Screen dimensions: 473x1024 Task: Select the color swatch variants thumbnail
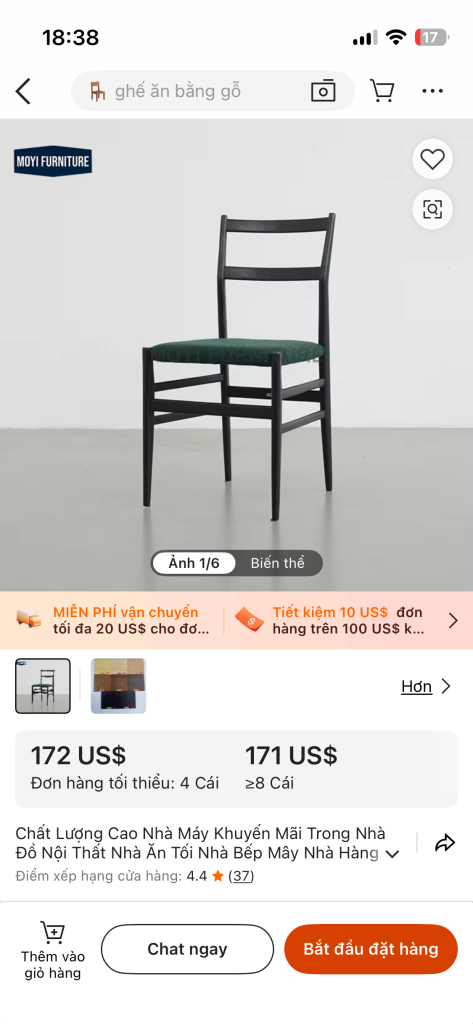[x=118, y=686]
